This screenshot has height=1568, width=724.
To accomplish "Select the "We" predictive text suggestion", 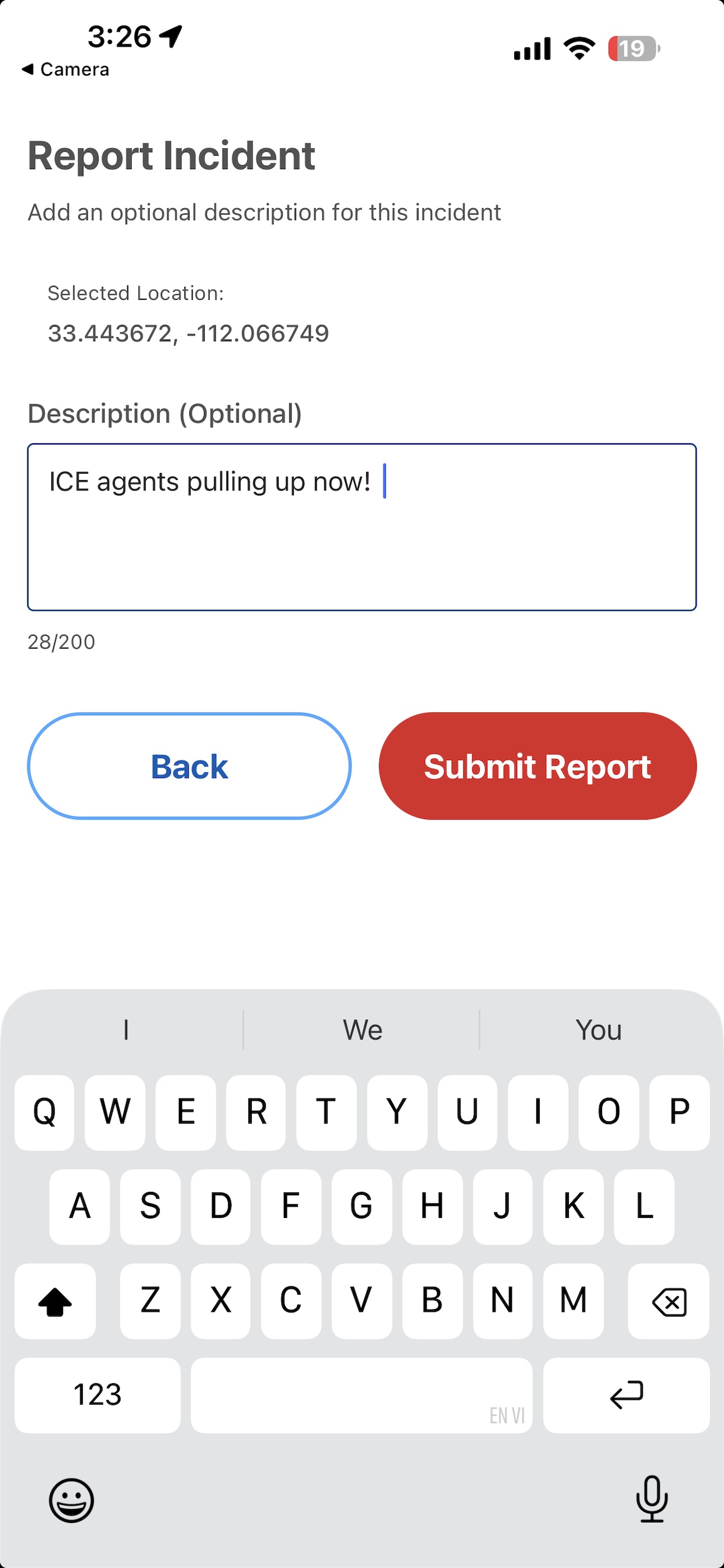I will click(361, 1030).
